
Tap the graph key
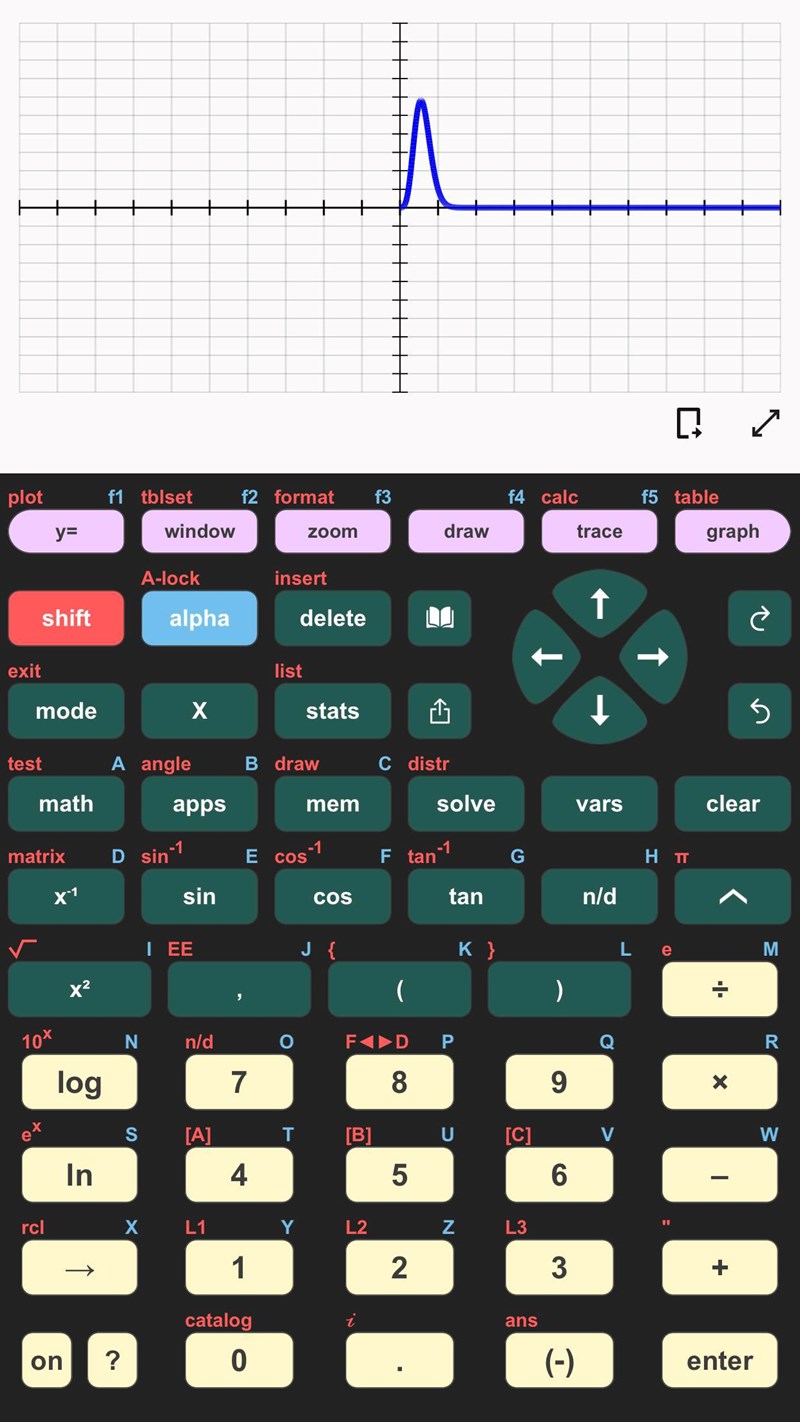(732, 532)
